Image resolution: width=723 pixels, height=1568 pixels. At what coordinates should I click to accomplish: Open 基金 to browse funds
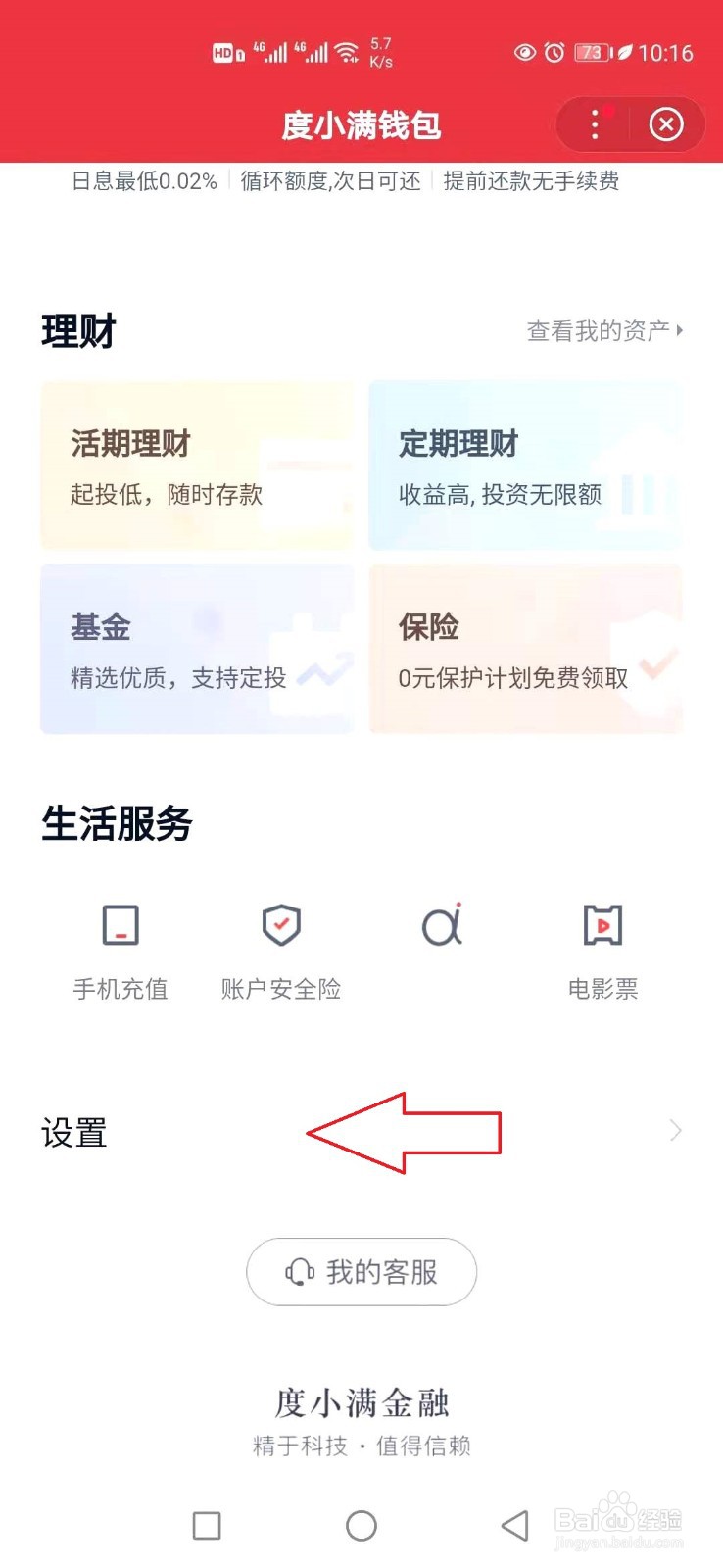pos(196,649)
